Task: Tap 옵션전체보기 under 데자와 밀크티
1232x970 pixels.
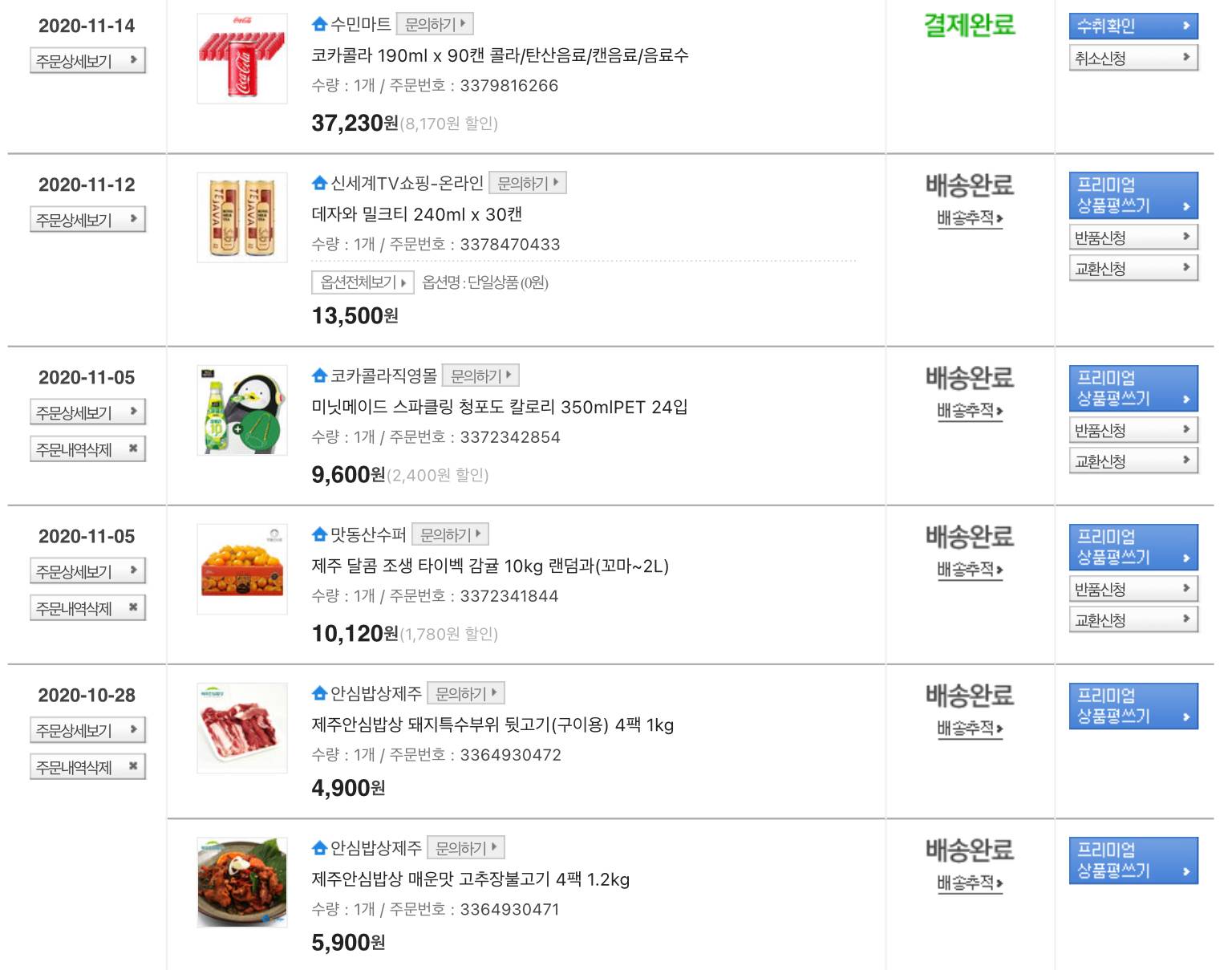Action: click(363, 282)
